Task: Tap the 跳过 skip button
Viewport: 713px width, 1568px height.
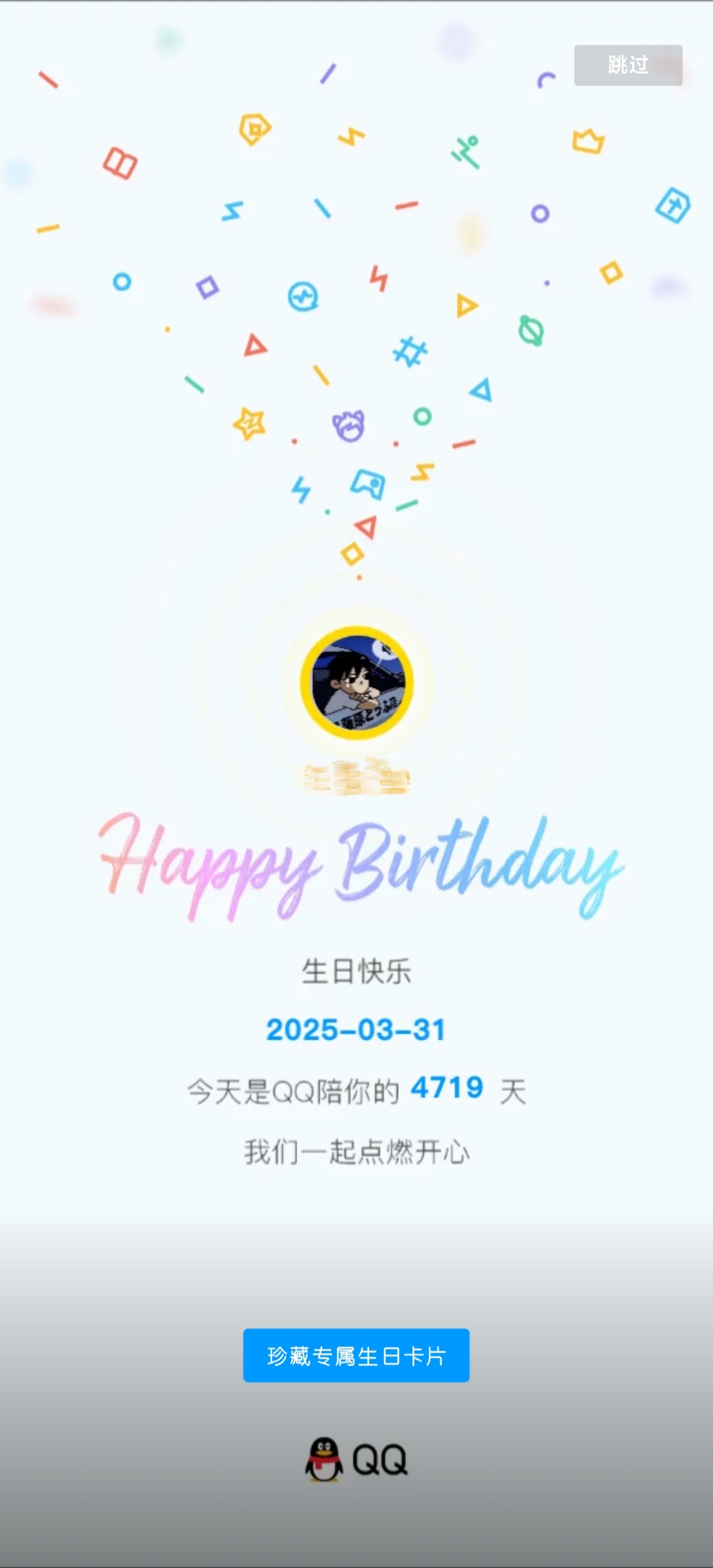Action: click(627, 65)
